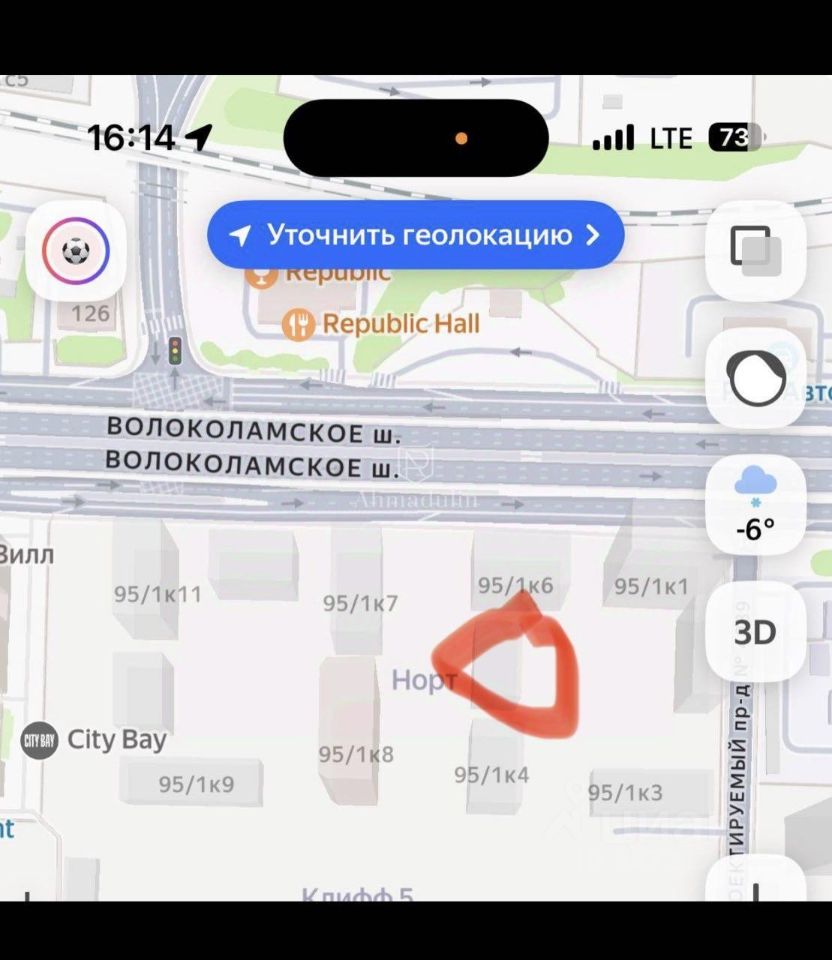Open the weather widget showing -6°
Screen dimensions: 832x960
coord(755,505)
